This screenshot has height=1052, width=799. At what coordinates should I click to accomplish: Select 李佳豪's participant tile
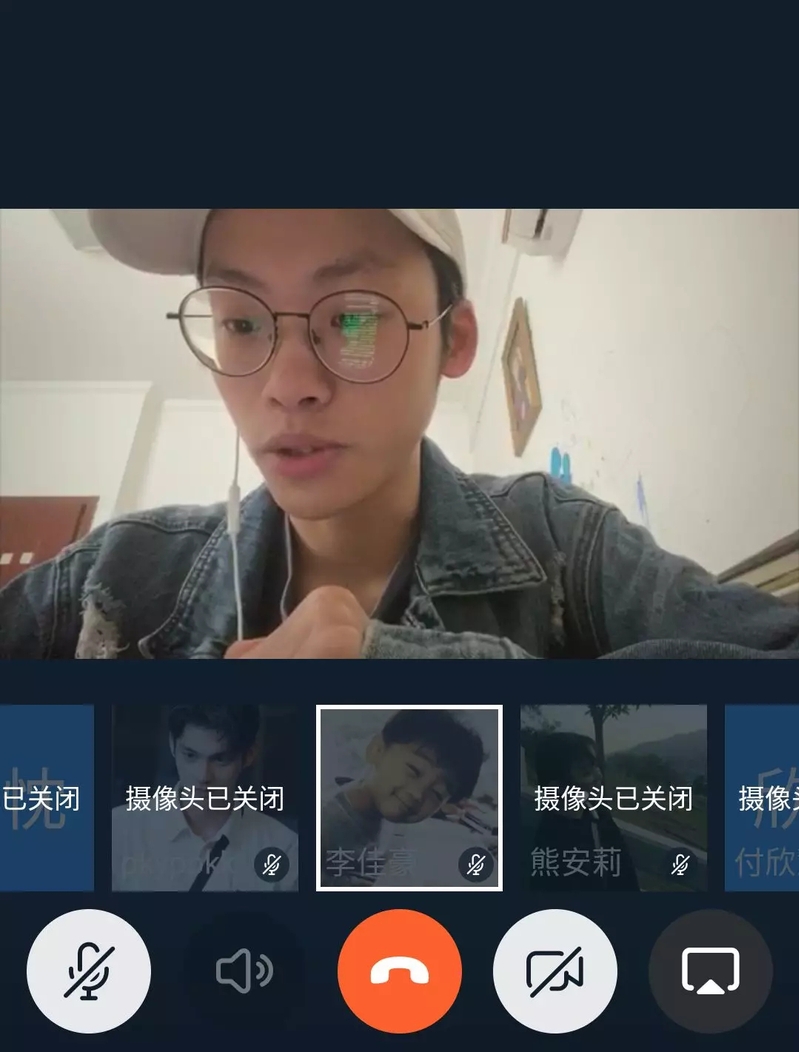pos(409,797)
